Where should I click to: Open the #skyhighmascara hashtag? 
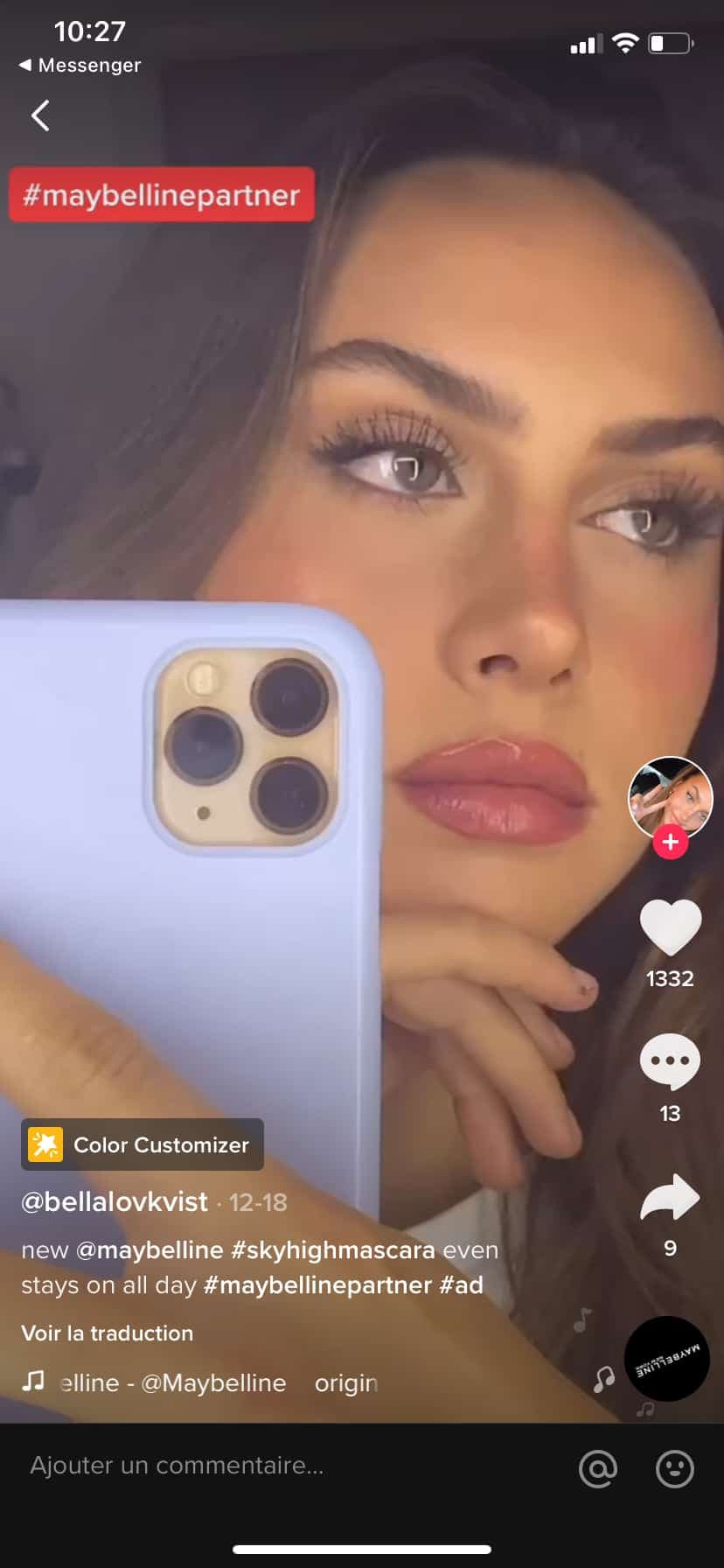pyautogui.click(x=332, y=1249)
